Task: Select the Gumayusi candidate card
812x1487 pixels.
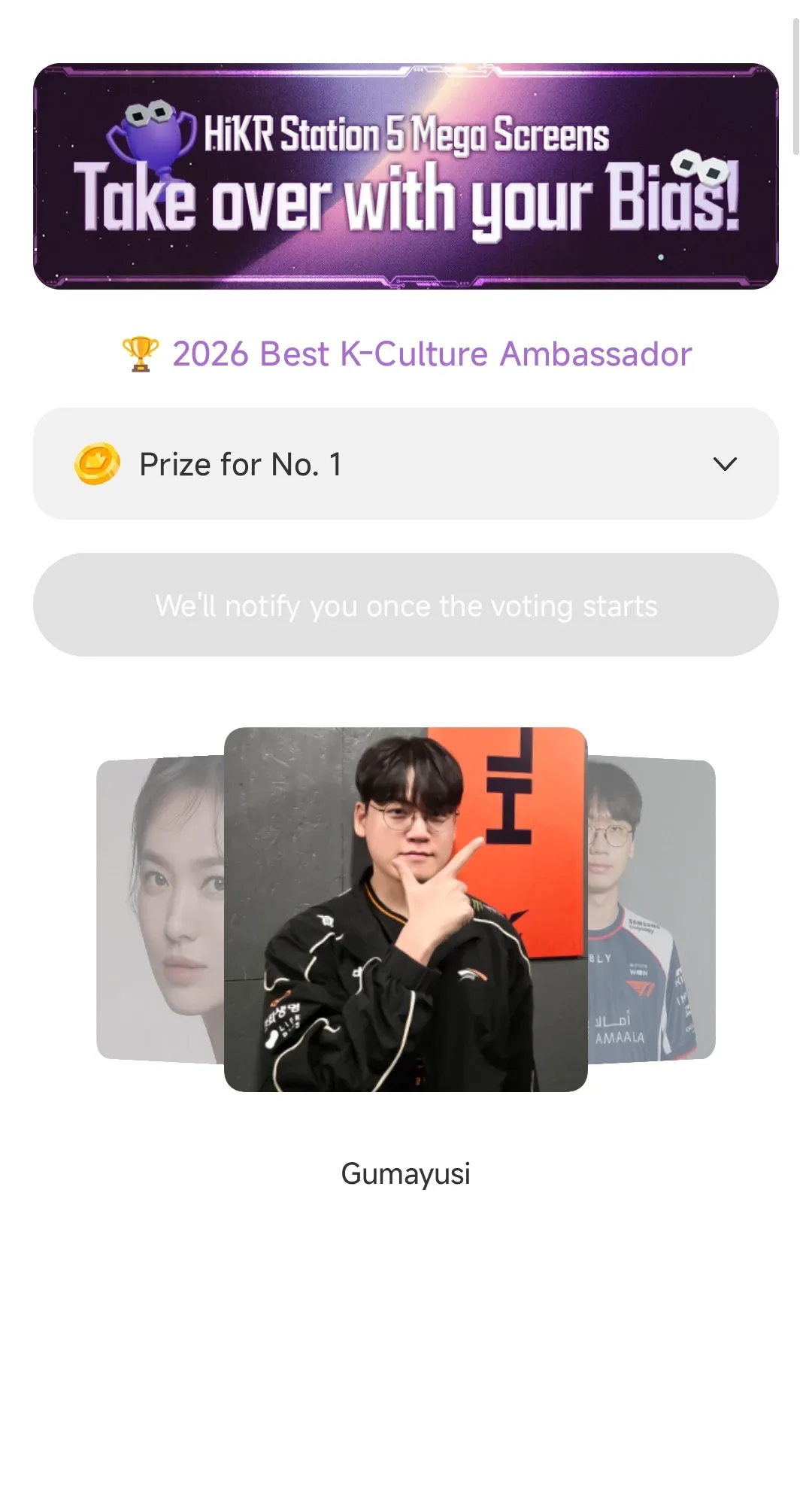Action: (x=406, y=909)
